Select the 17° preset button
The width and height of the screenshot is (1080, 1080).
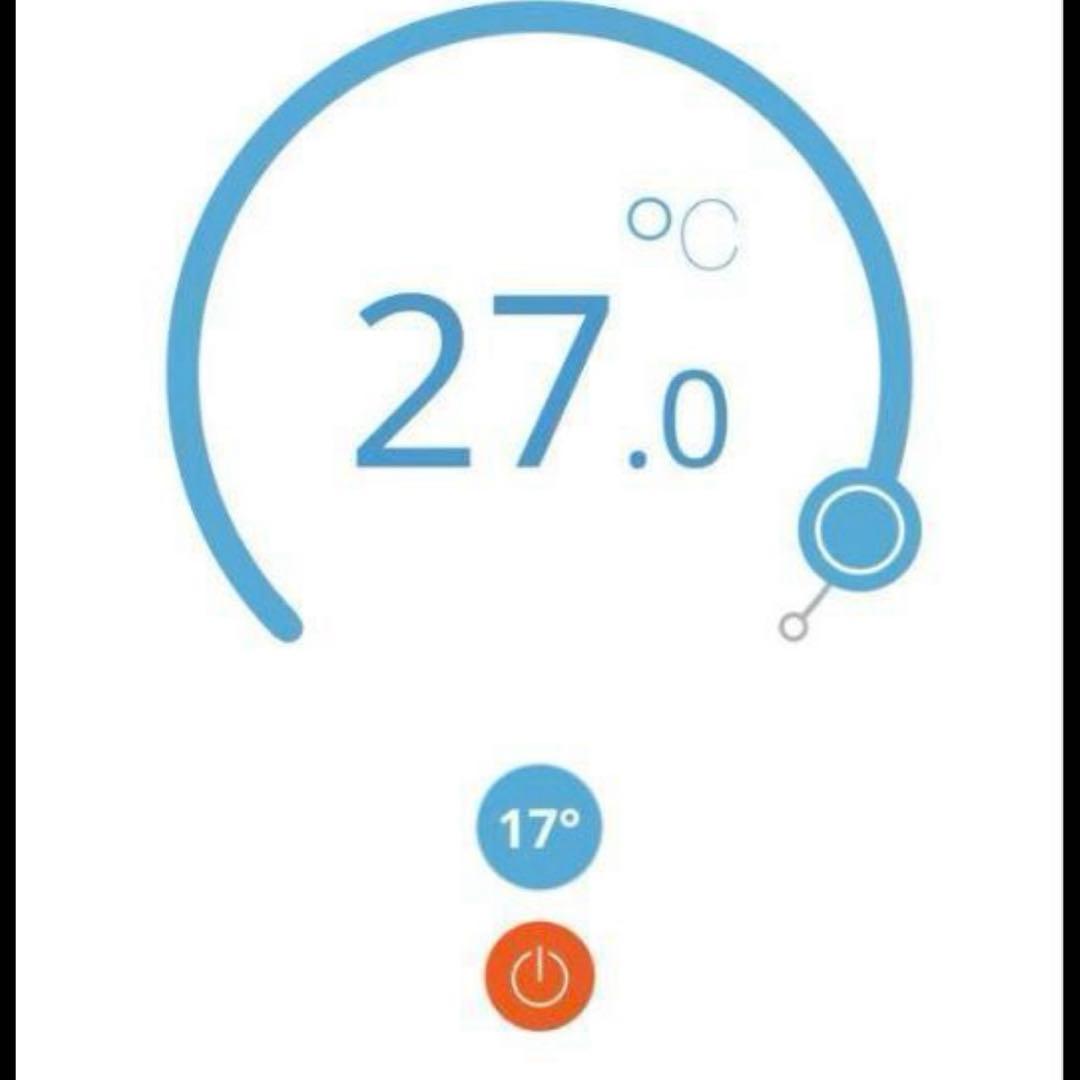[540, 829]
